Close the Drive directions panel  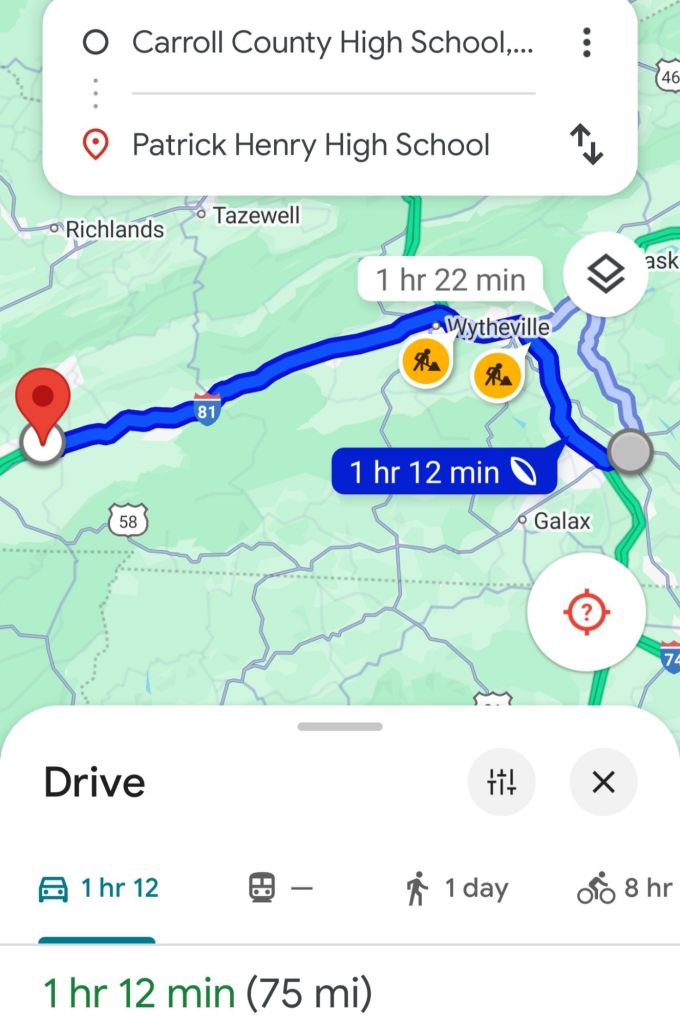click(603, 782)
